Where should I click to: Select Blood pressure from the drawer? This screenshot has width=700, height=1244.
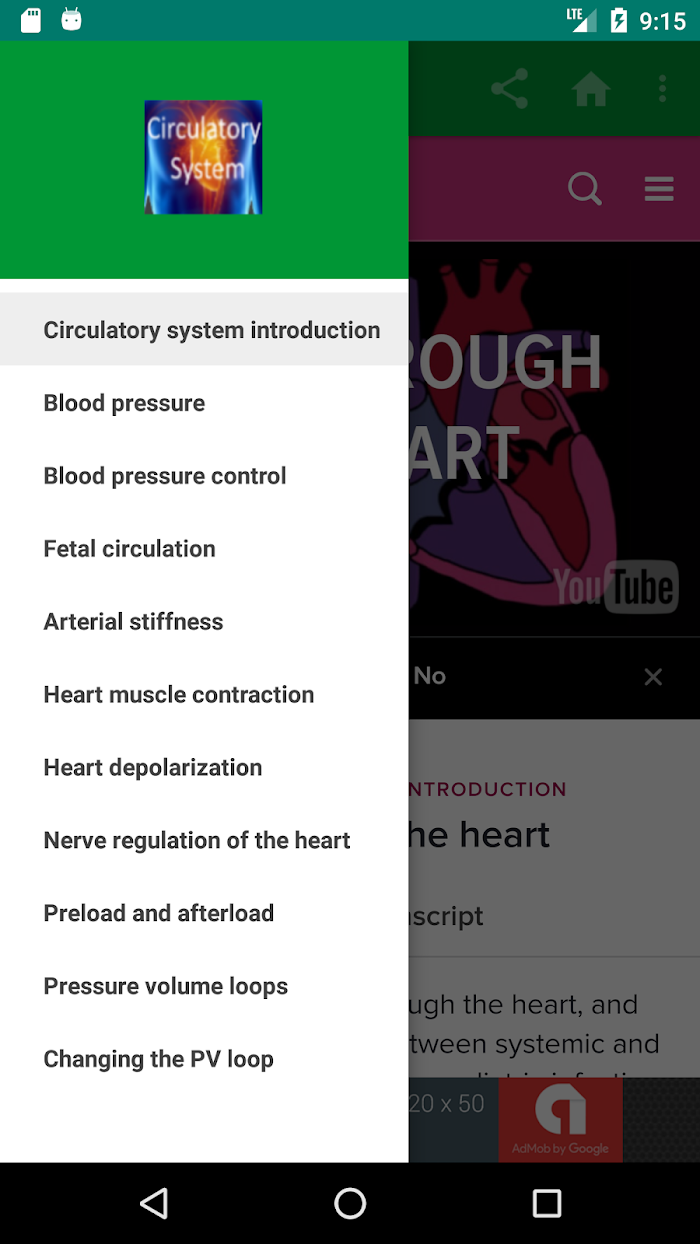point(124,403)
